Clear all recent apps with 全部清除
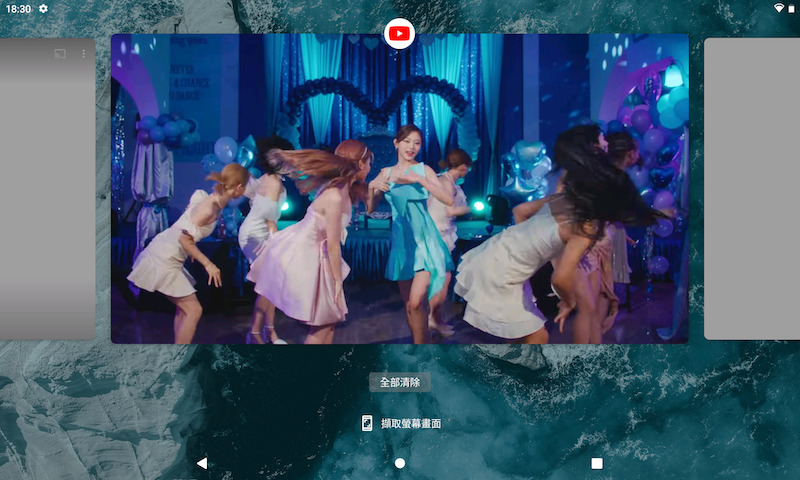Screen dimensions: 800x480 point(400,382)
